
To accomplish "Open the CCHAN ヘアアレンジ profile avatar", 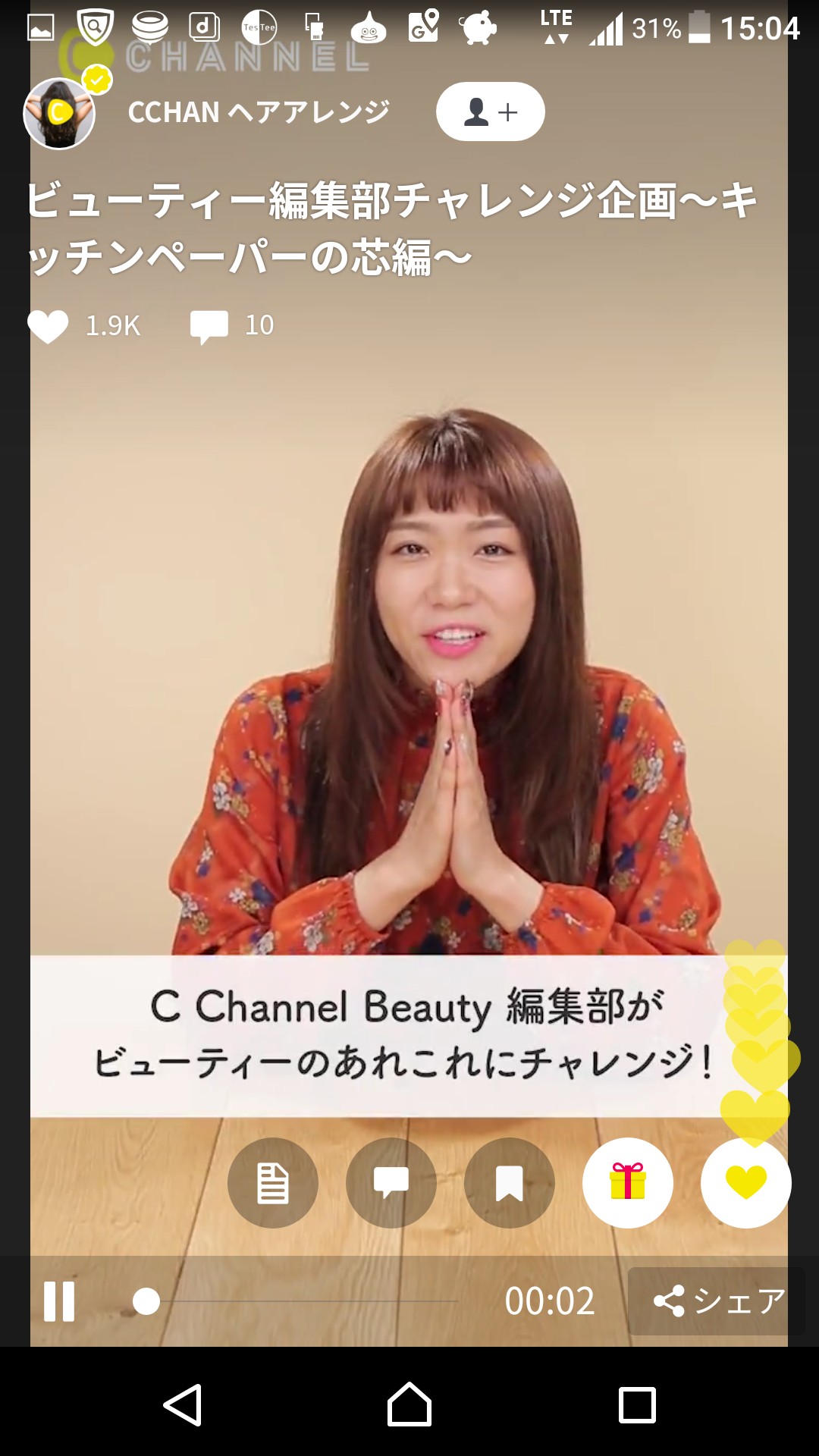I will [x=59, y=113].
